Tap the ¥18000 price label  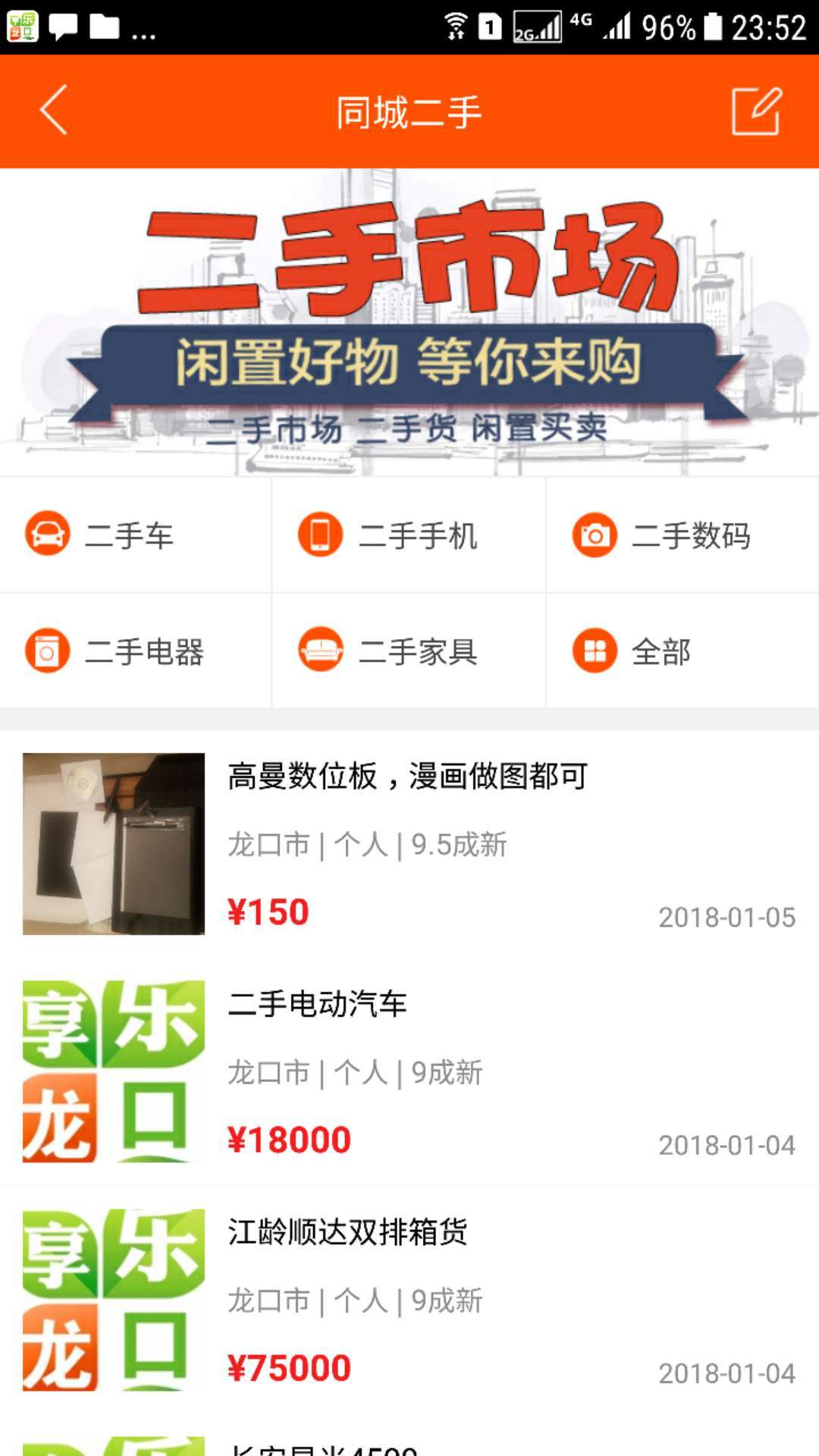click(290, 1137)
